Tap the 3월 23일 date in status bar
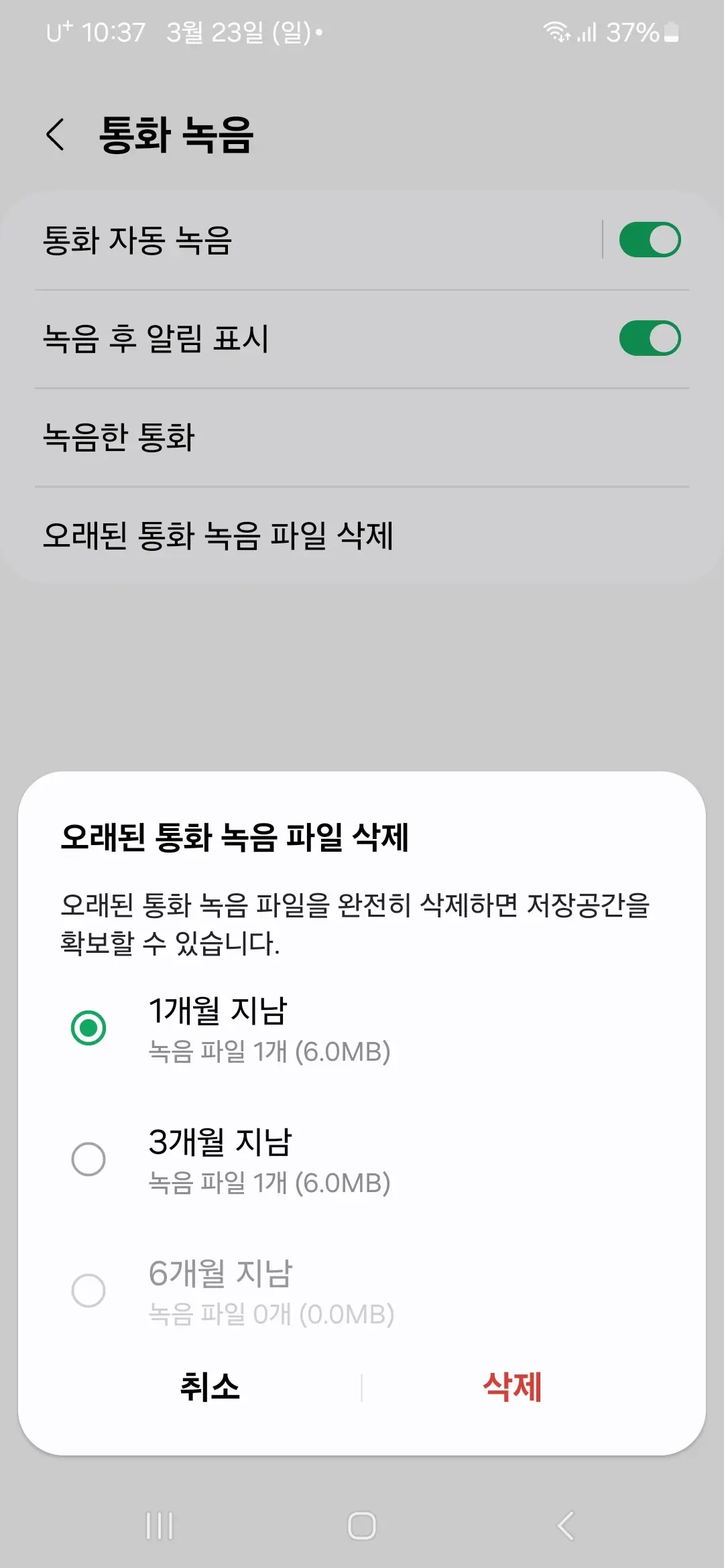The width and height of the screenshot is (724, 1568). (x=241, y=31)
